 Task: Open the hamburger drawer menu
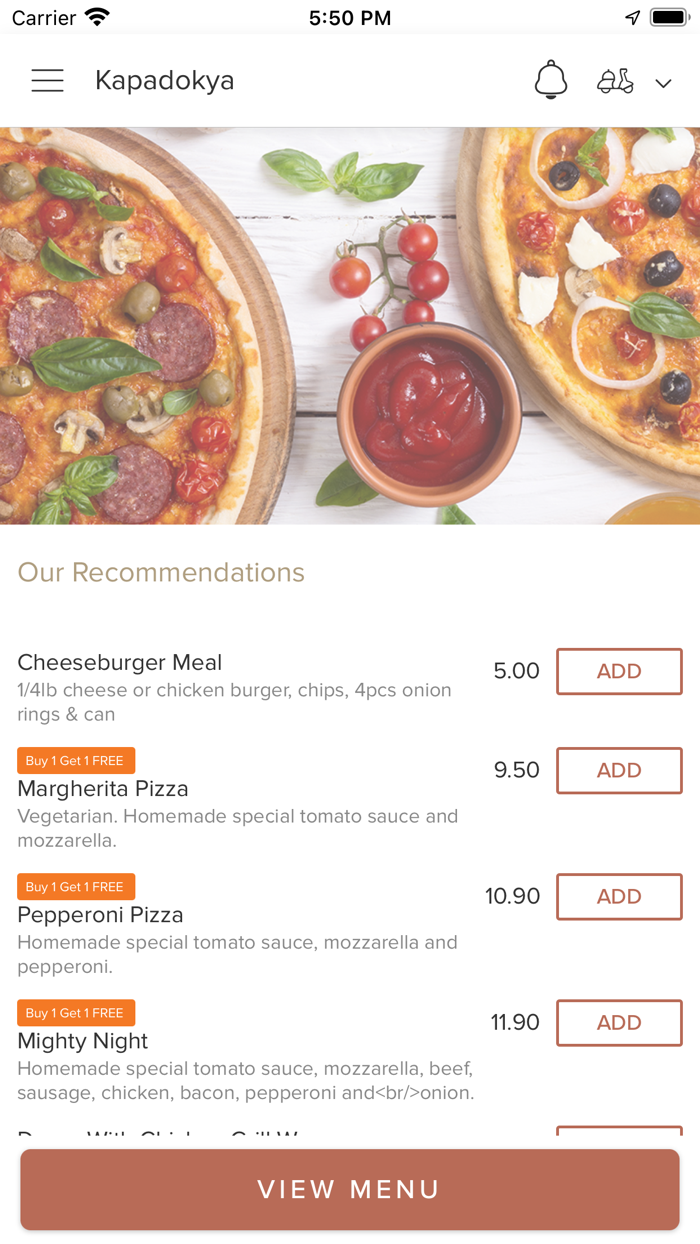pyautogui.click(x=47, y=81)
